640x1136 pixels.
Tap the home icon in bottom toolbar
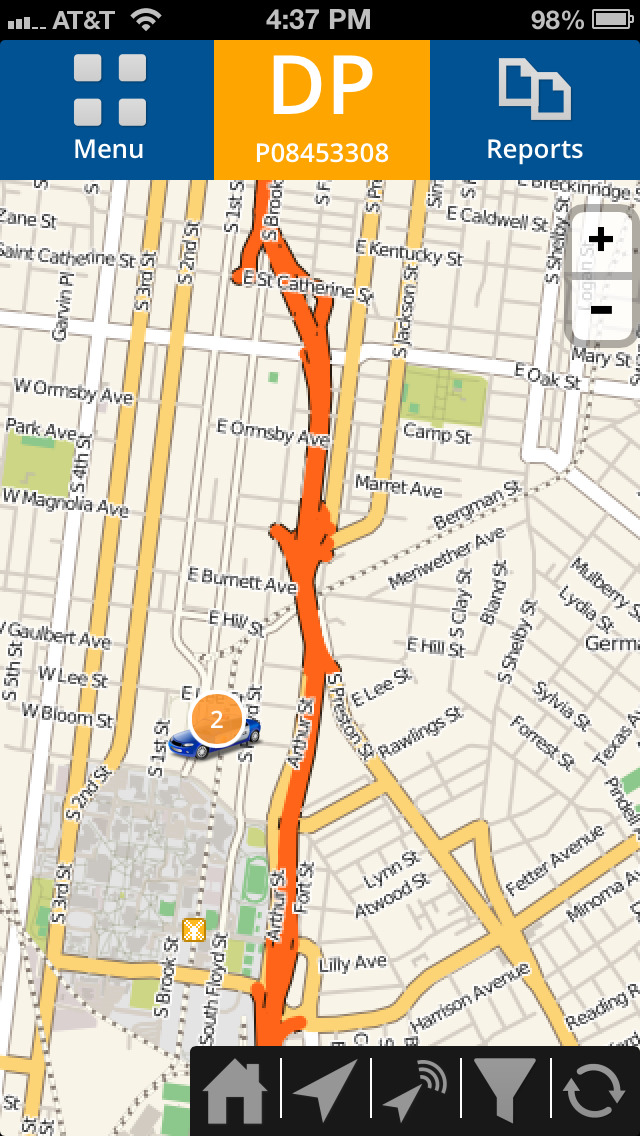[x=236, y=1092]
